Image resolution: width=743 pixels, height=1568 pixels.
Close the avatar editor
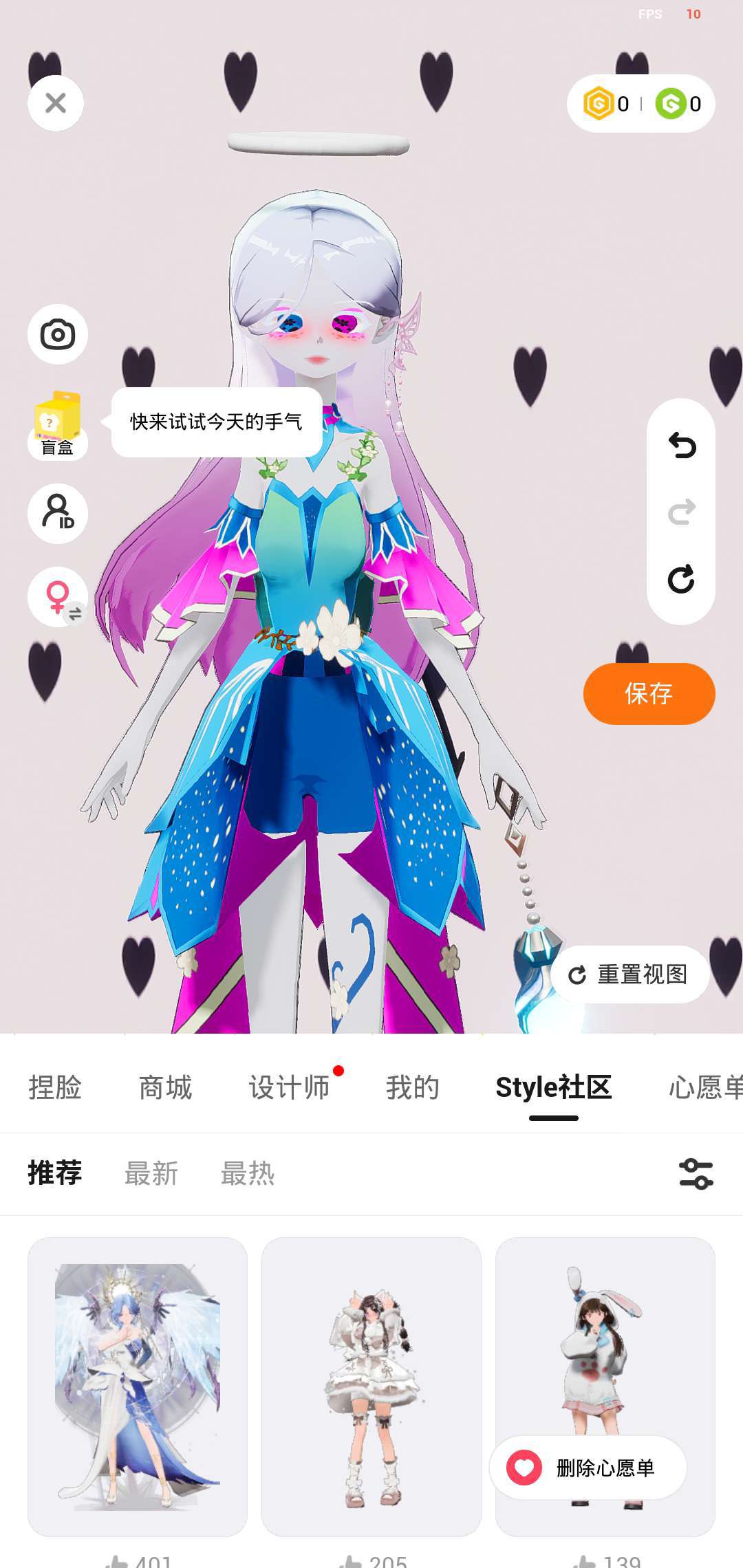[56, 103]
